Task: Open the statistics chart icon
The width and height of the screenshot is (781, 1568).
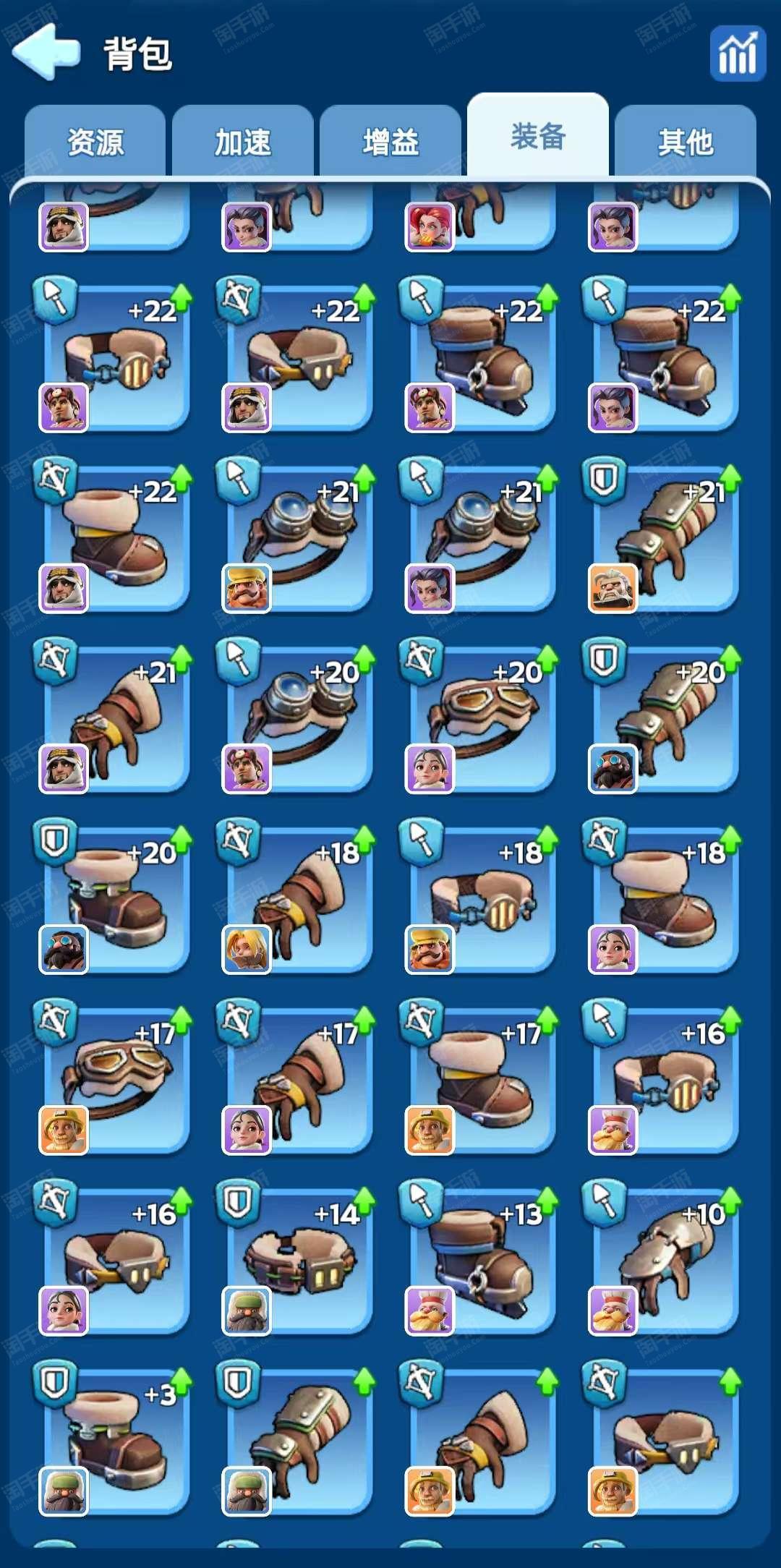Action: click(737, 54)
